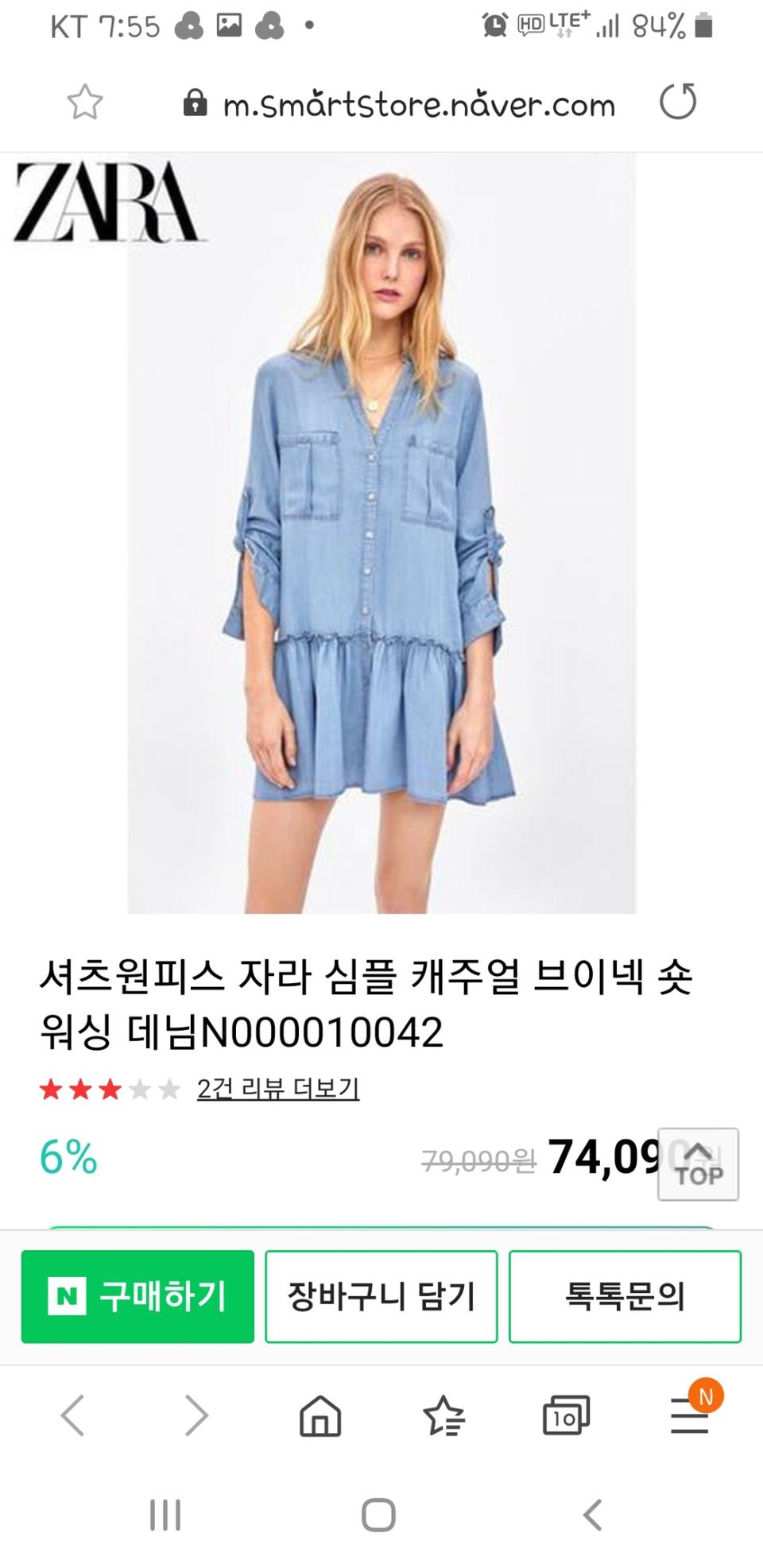
Task: Tap the N logo on the purchase button
Action: point(70,1295)
